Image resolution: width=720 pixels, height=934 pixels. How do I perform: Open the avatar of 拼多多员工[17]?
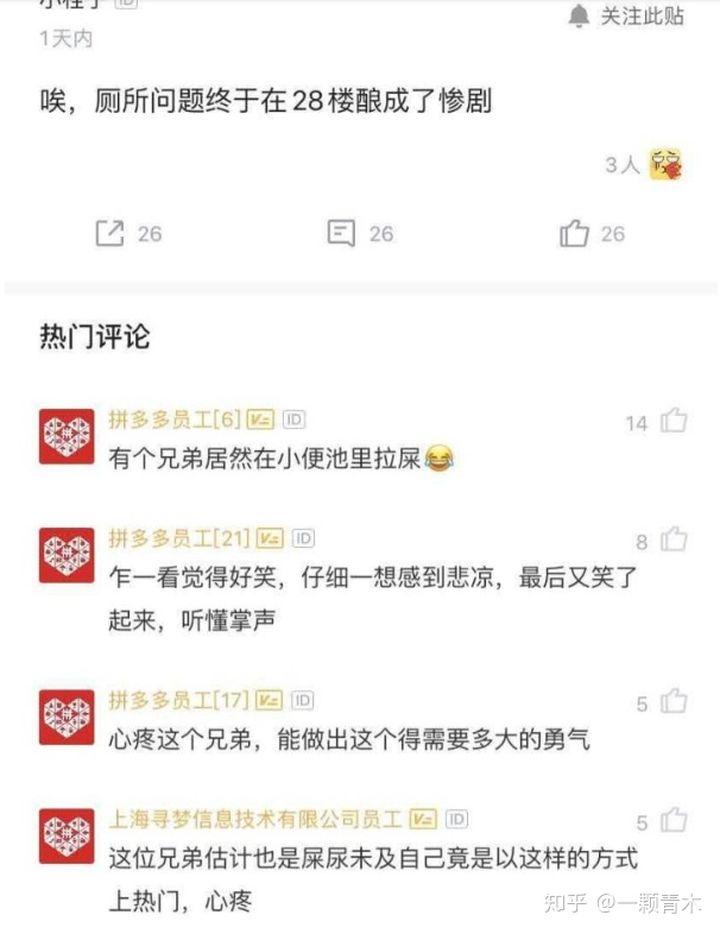67,717
